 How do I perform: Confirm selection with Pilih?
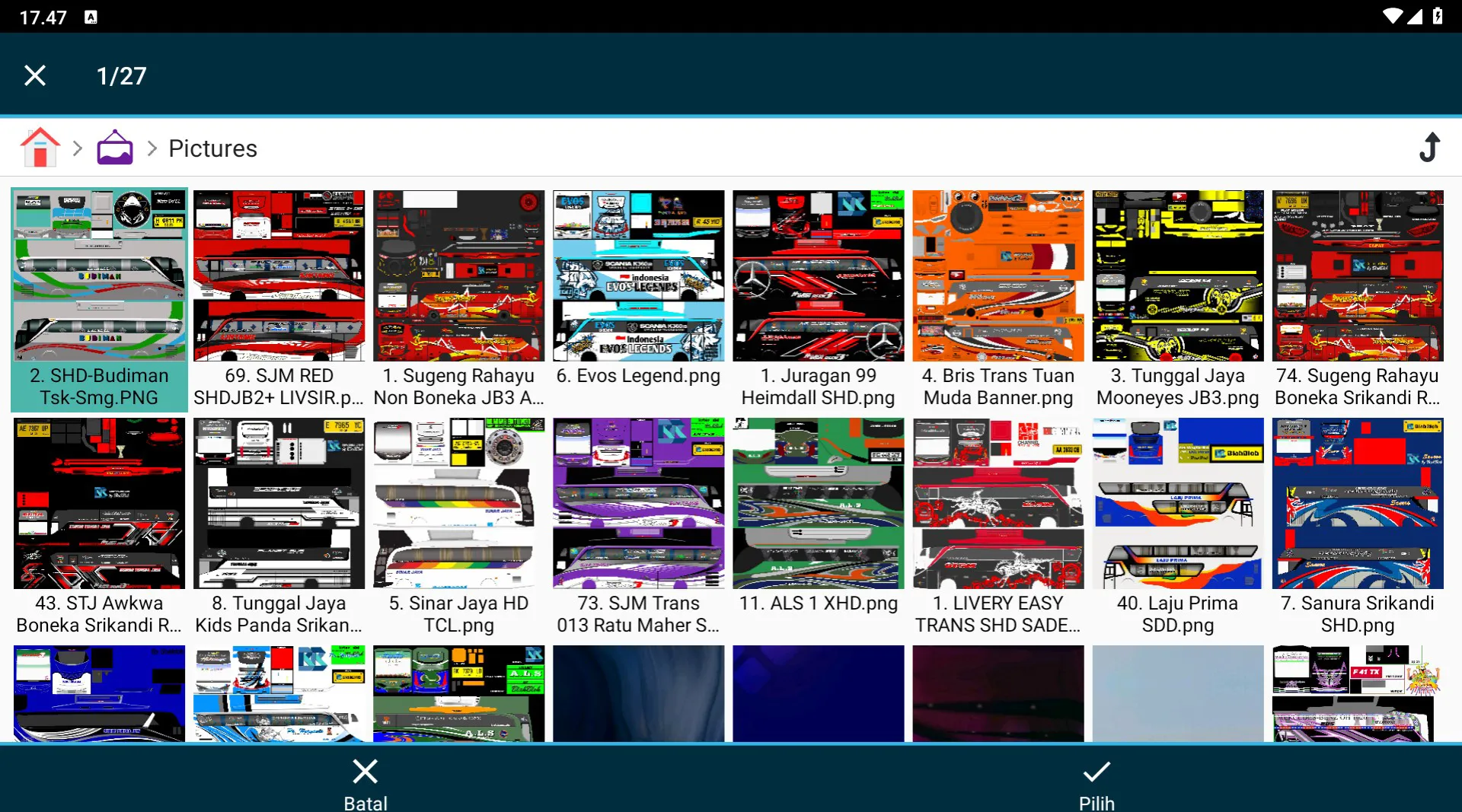point(1096,784)
